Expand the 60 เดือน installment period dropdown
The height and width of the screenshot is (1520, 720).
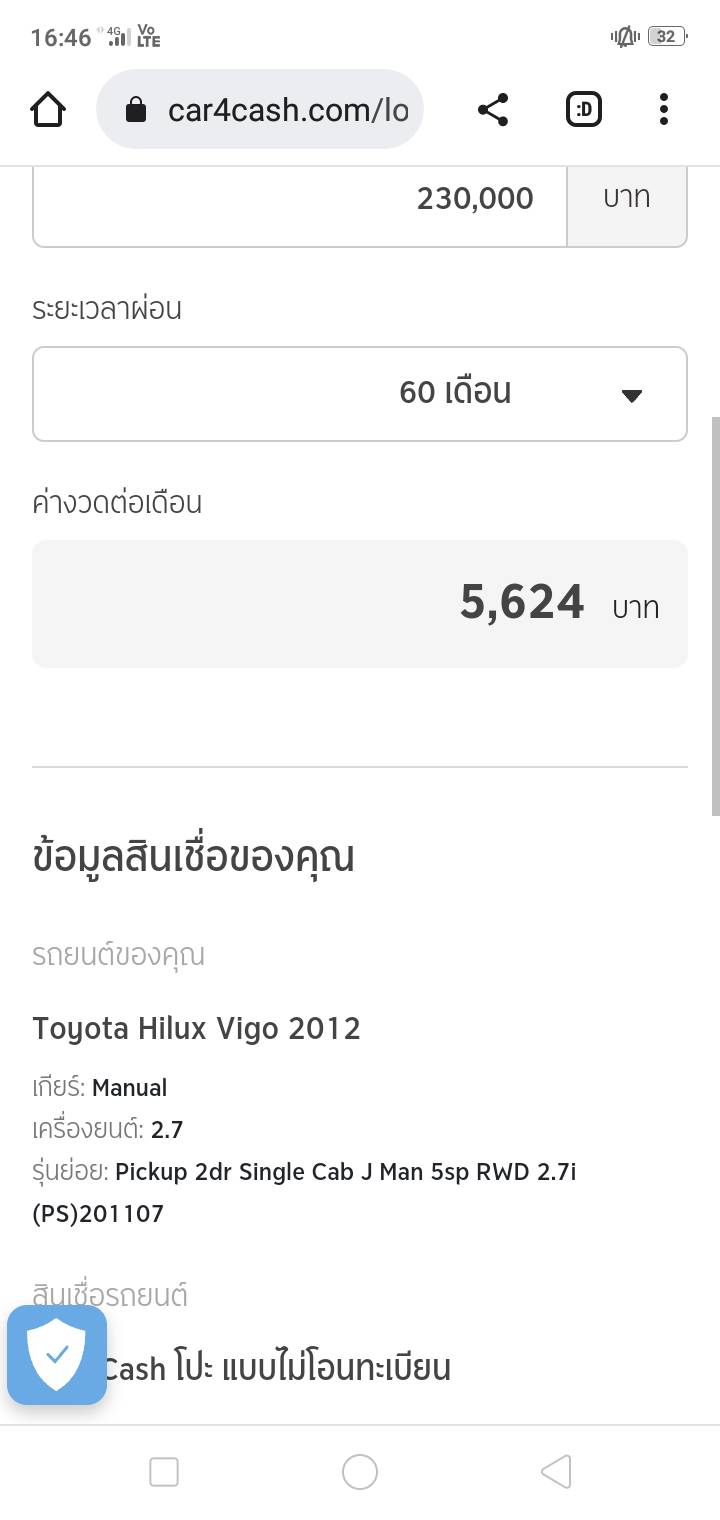pos(360,393)
